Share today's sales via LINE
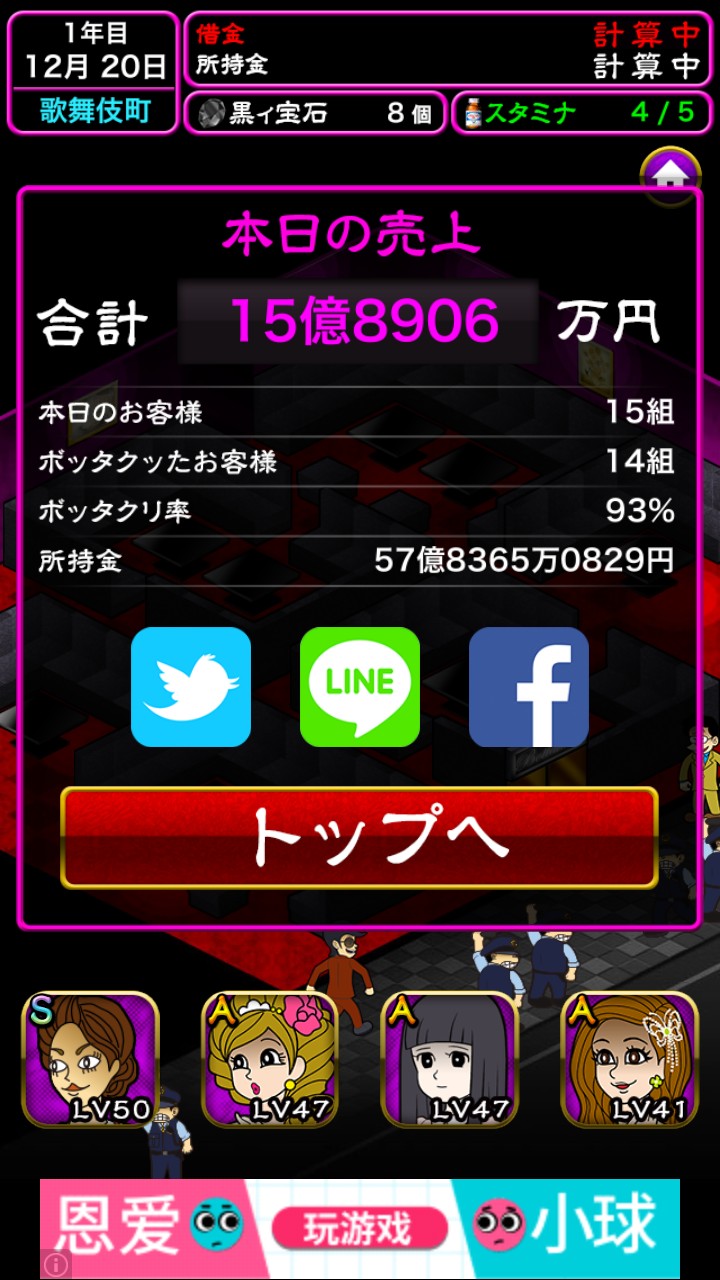Screen dimensions: 720x1280 tap(360, 687)
